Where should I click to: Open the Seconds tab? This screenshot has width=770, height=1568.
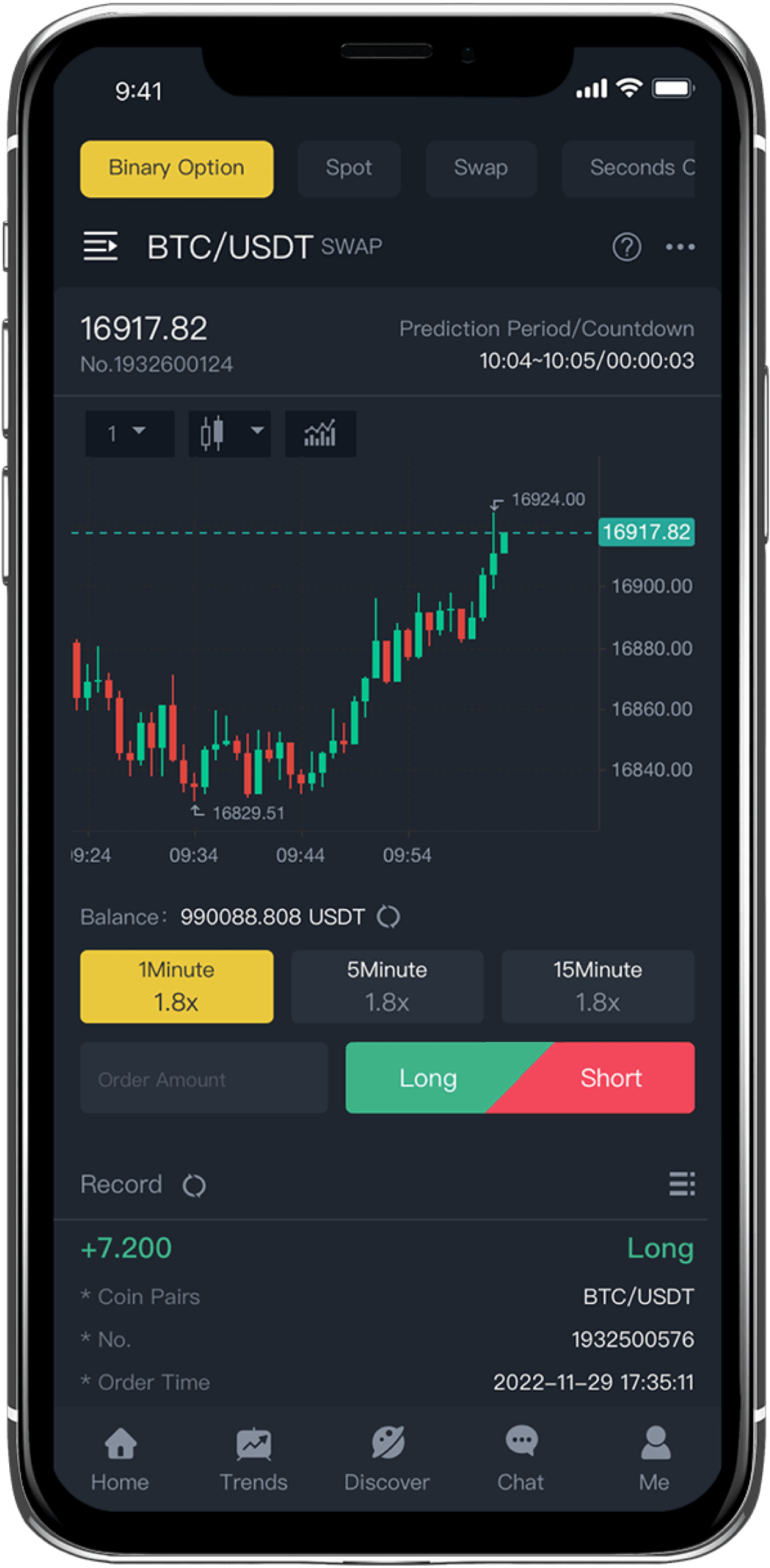click(629, 168)
